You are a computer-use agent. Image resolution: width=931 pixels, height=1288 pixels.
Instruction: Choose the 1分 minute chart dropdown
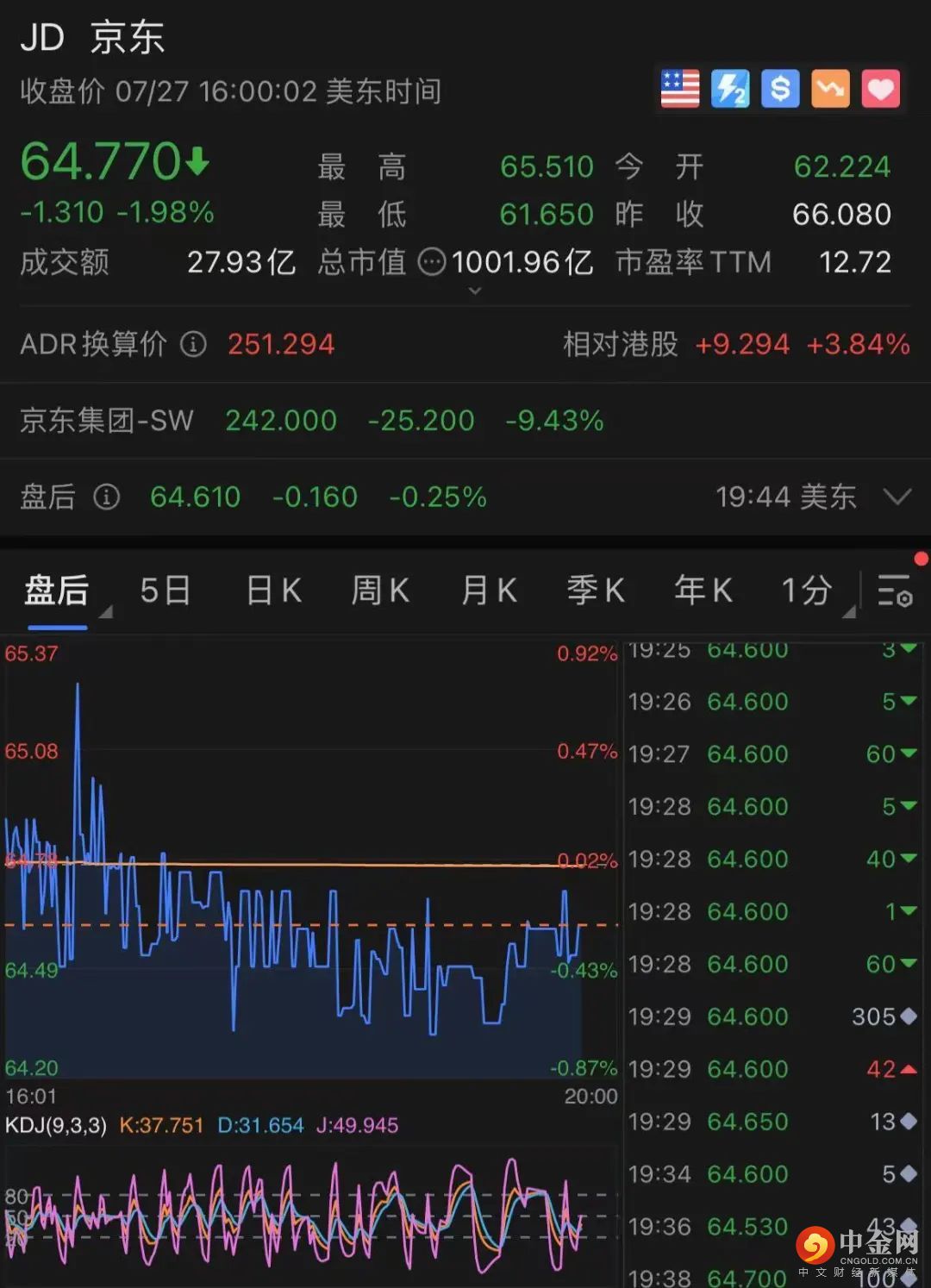click(809, 591)
